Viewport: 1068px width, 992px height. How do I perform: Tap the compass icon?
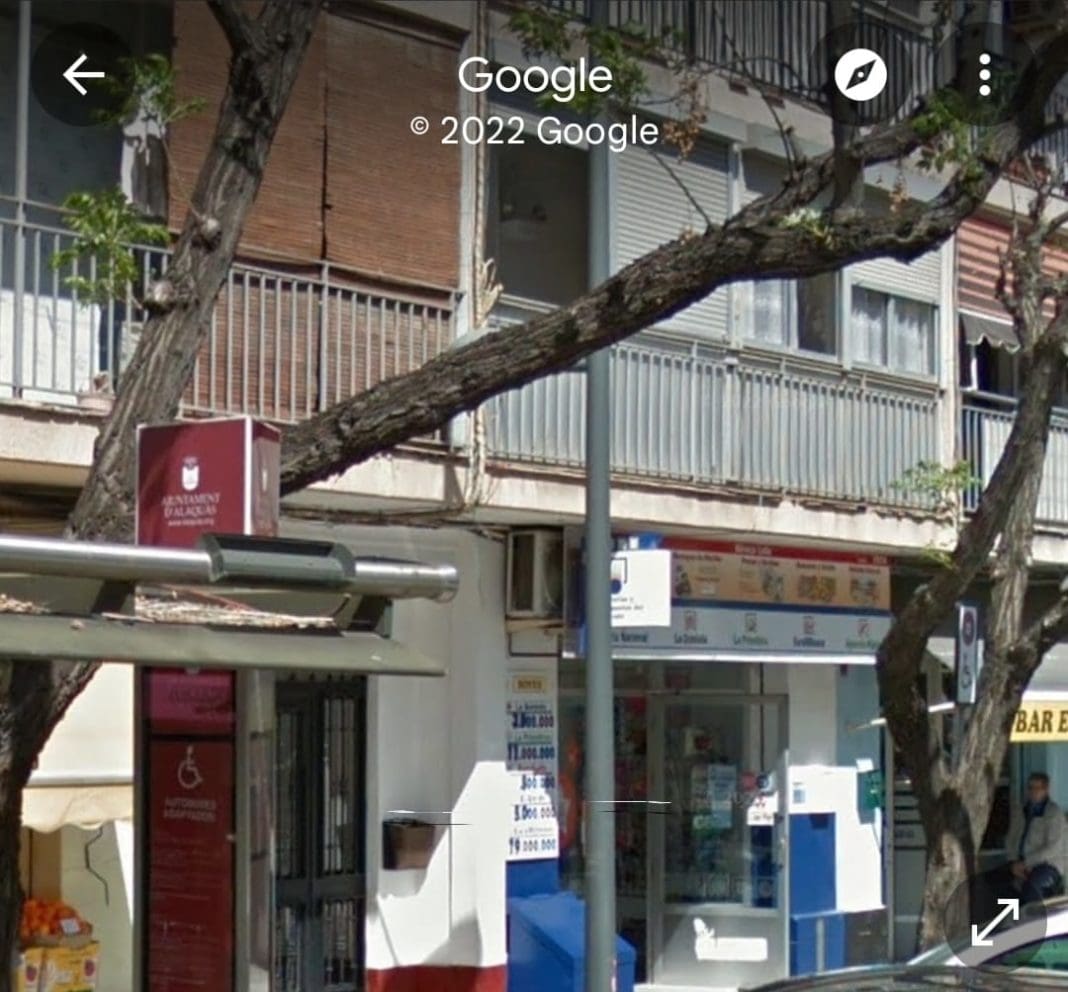coord(860,75)
